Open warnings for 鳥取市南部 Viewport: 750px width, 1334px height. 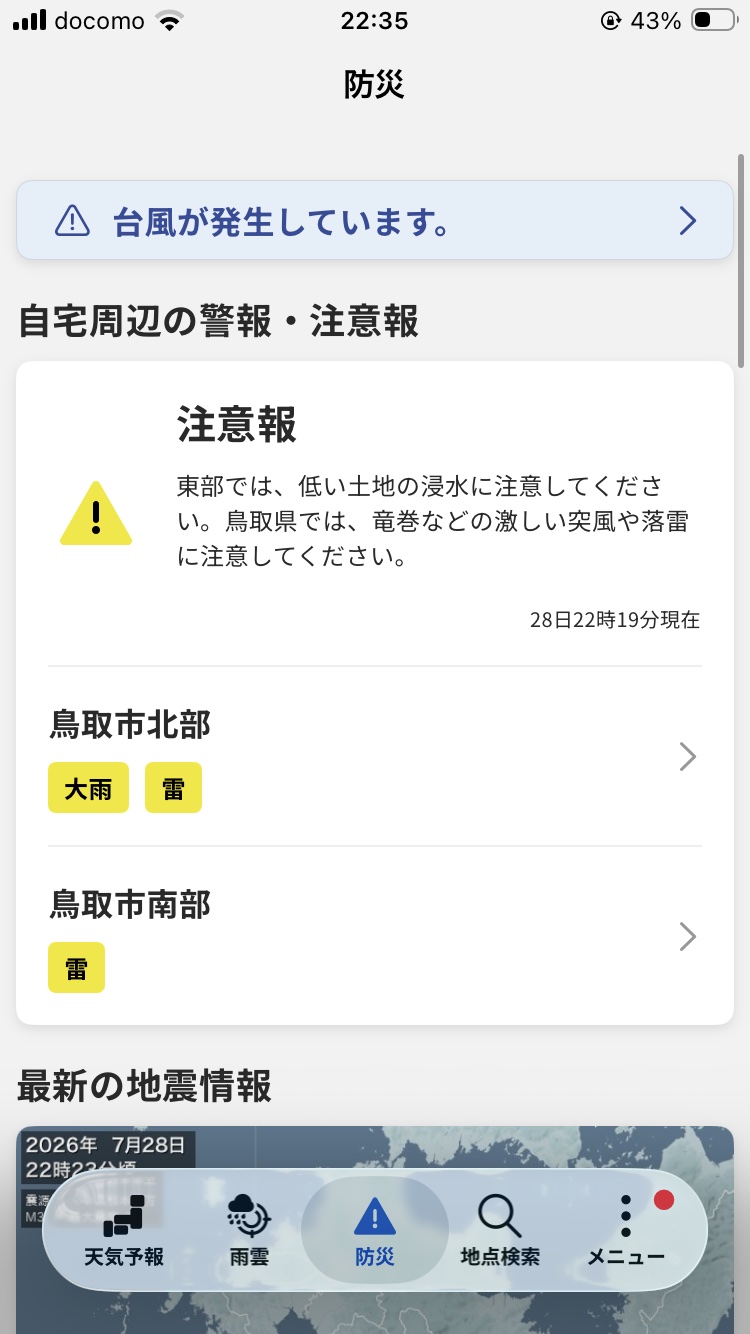point(375,936)
